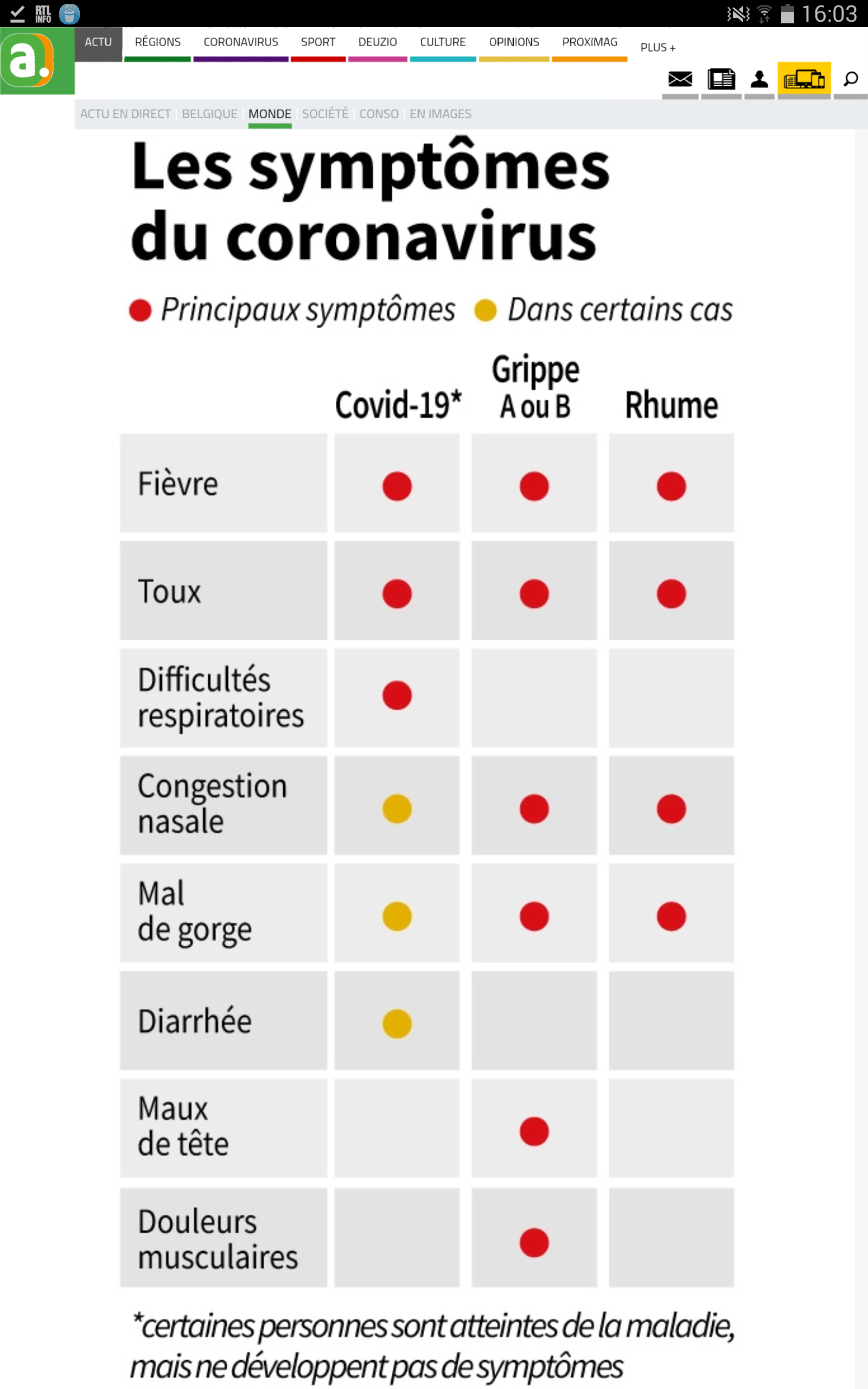This screenshot has height=1389, width=868.
Task: Open ACTU EN DIRECT subsection
Action: click(x=125, y=114)
